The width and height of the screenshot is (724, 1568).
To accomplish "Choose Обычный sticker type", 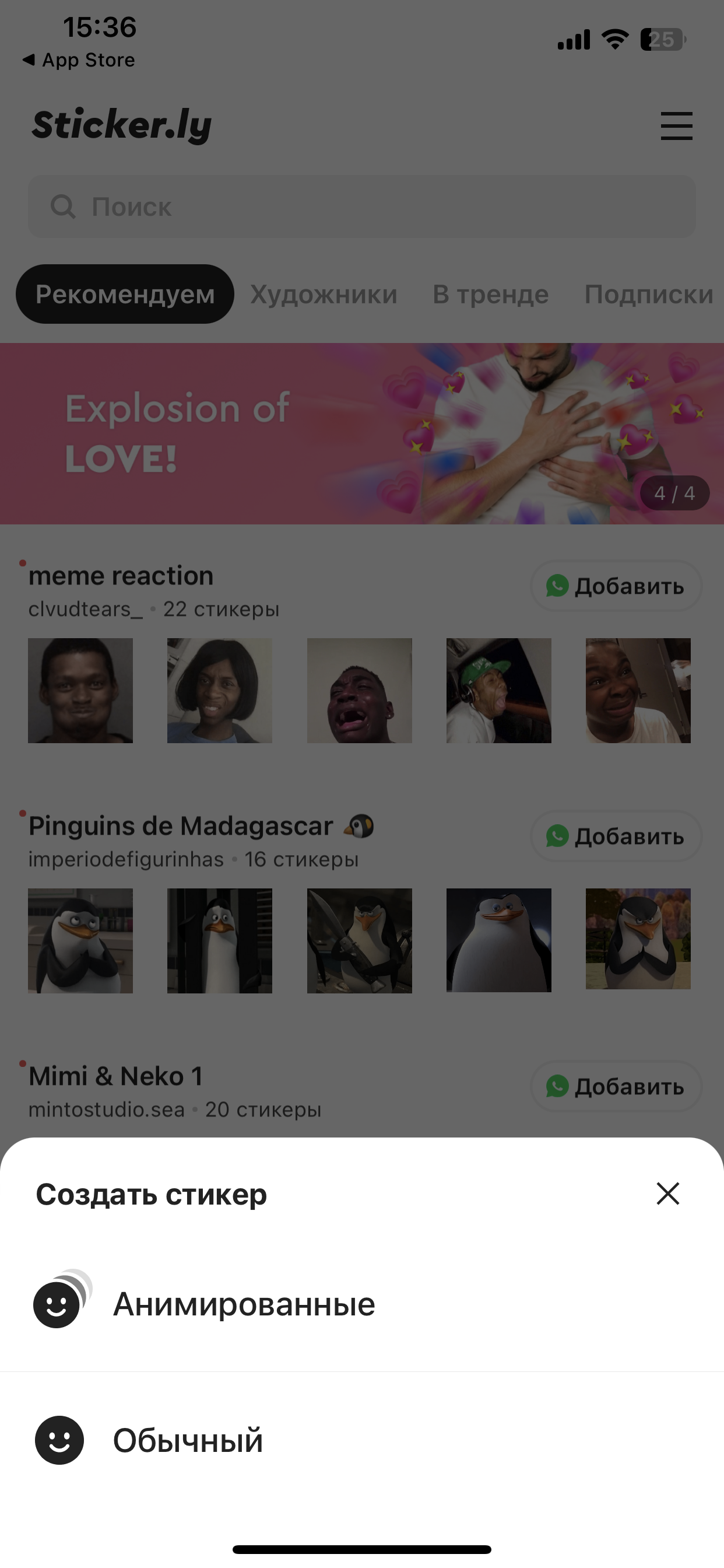I will click(x=187, y=1441).
